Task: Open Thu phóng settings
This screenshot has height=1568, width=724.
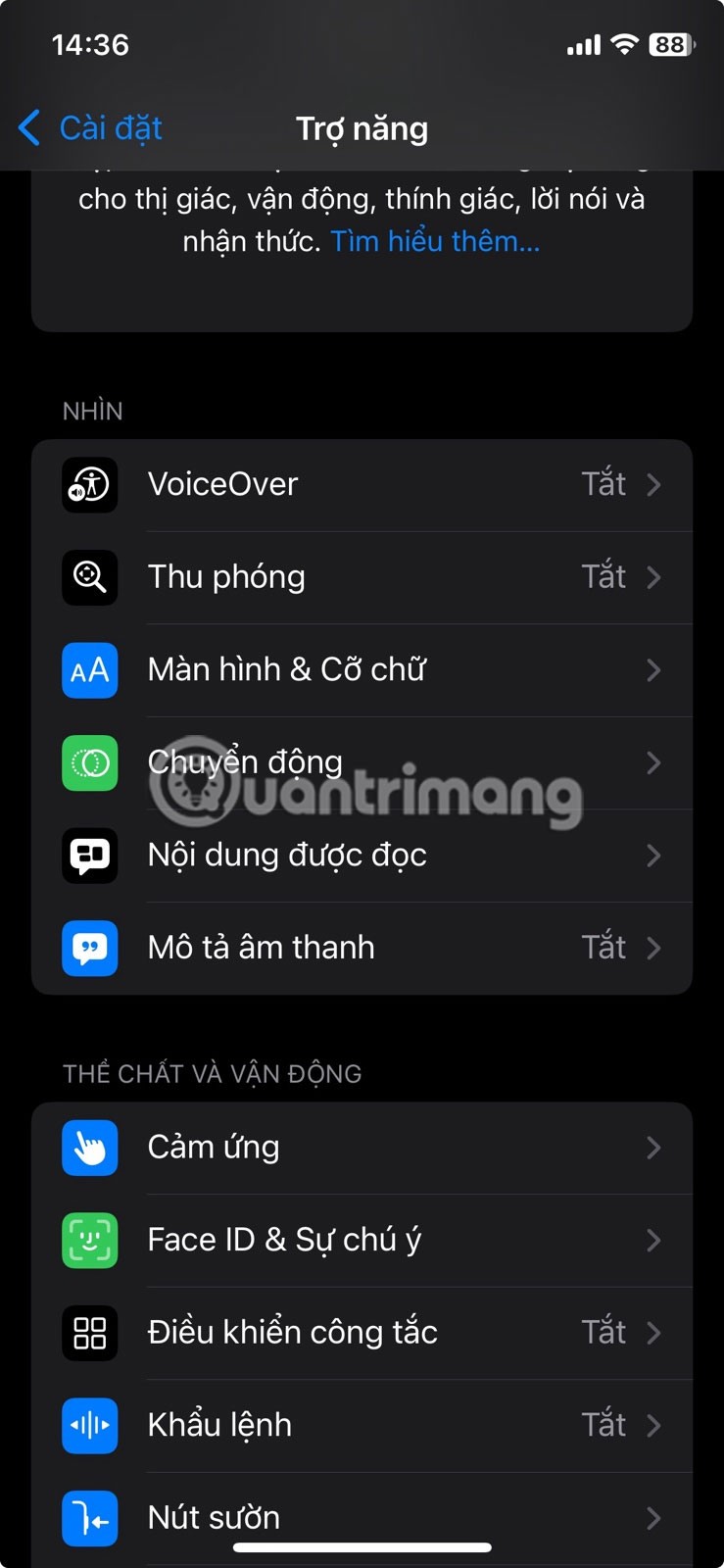Action: 362,577
